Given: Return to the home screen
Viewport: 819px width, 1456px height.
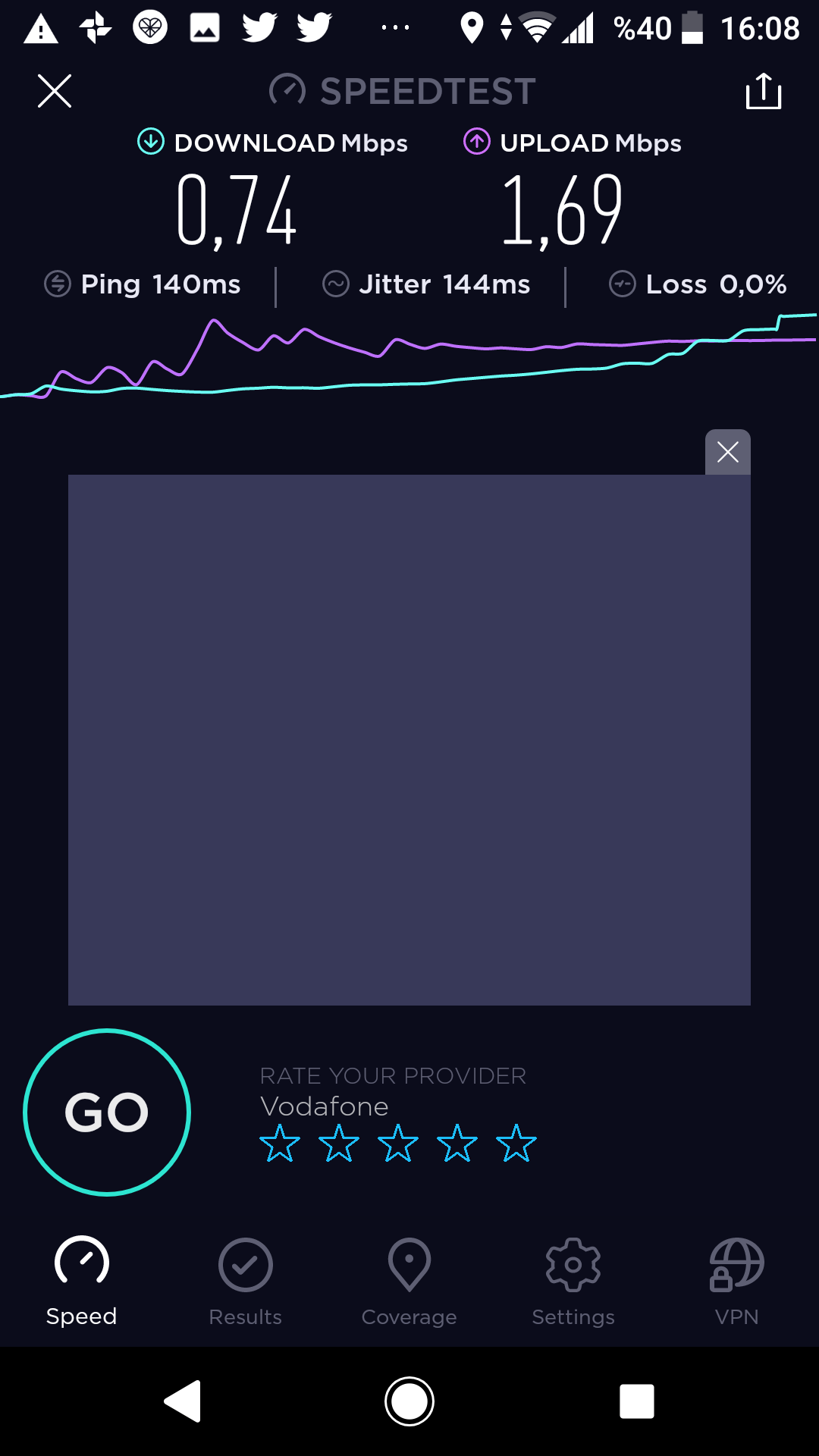Looking at the screenshot, I should [x=409, y=1401].
